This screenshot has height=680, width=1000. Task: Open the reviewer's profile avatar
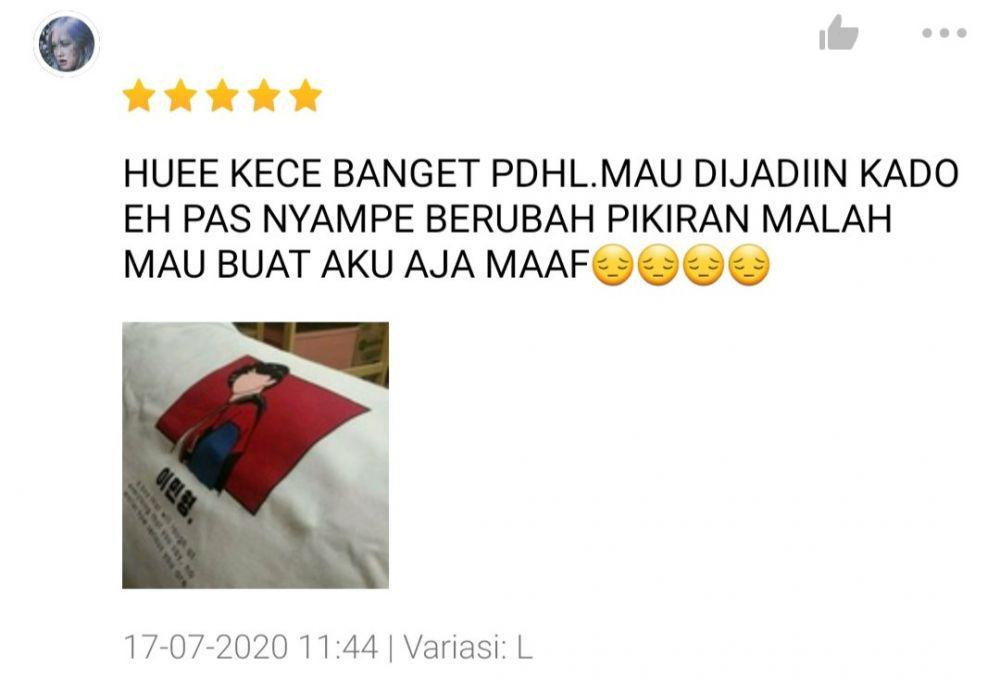coord(66,44)
